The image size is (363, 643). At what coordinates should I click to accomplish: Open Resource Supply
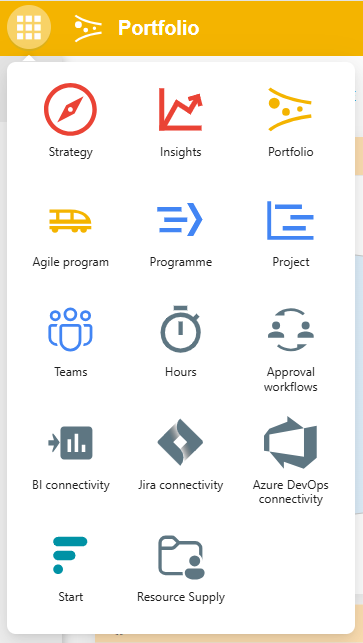tap(180, 568)
